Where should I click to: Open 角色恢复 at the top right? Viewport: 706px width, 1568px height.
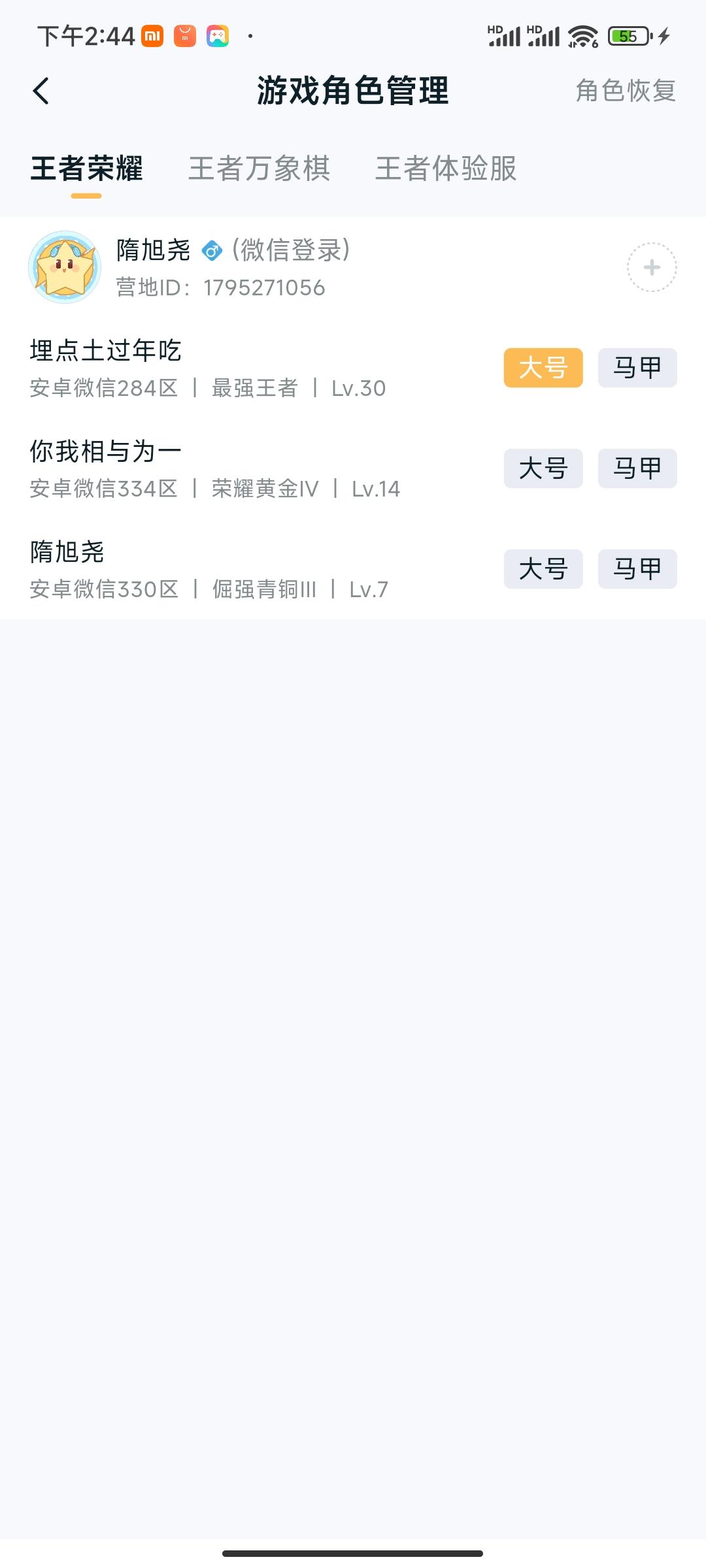click(626, 91)
